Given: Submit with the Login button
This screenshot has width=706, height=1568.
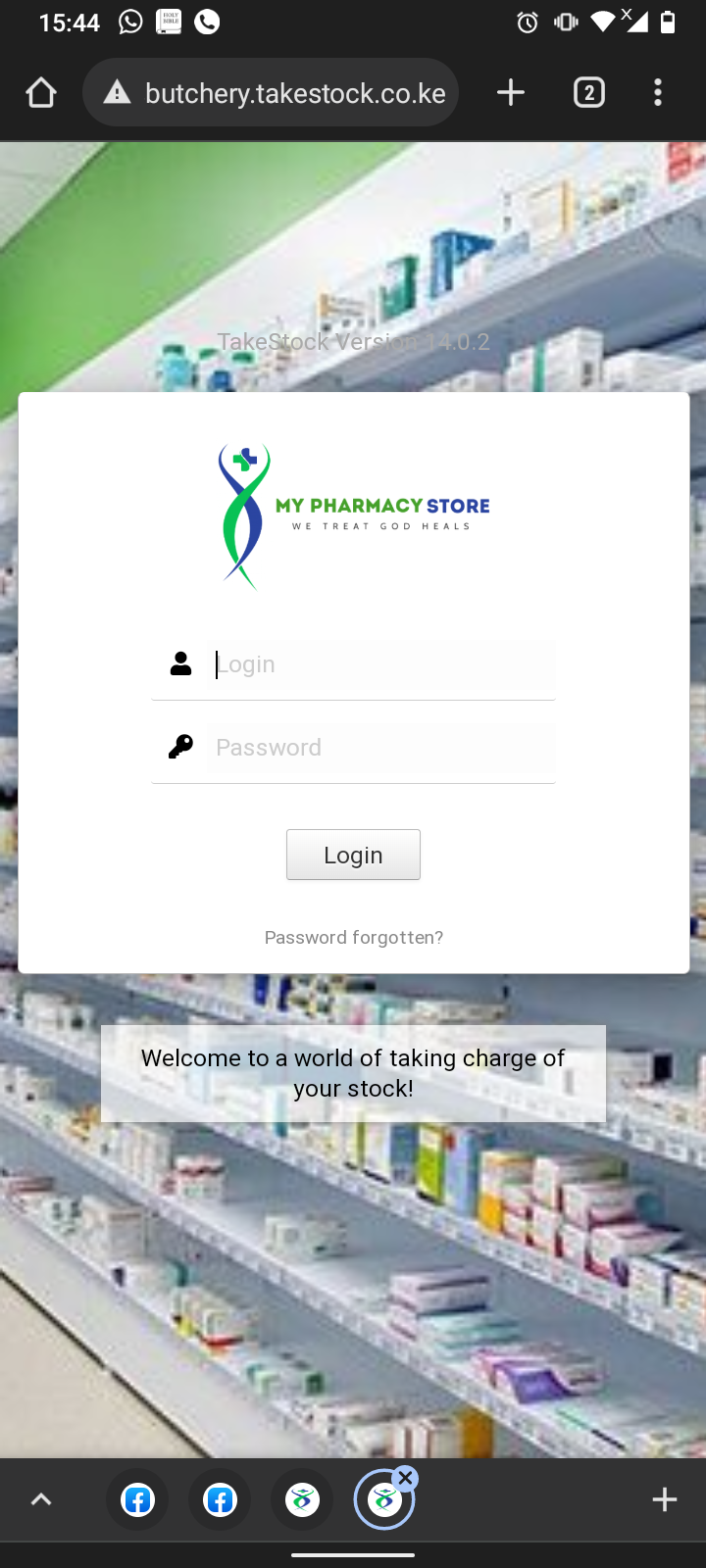Looking at the screenshot, I should pos(353,855).
